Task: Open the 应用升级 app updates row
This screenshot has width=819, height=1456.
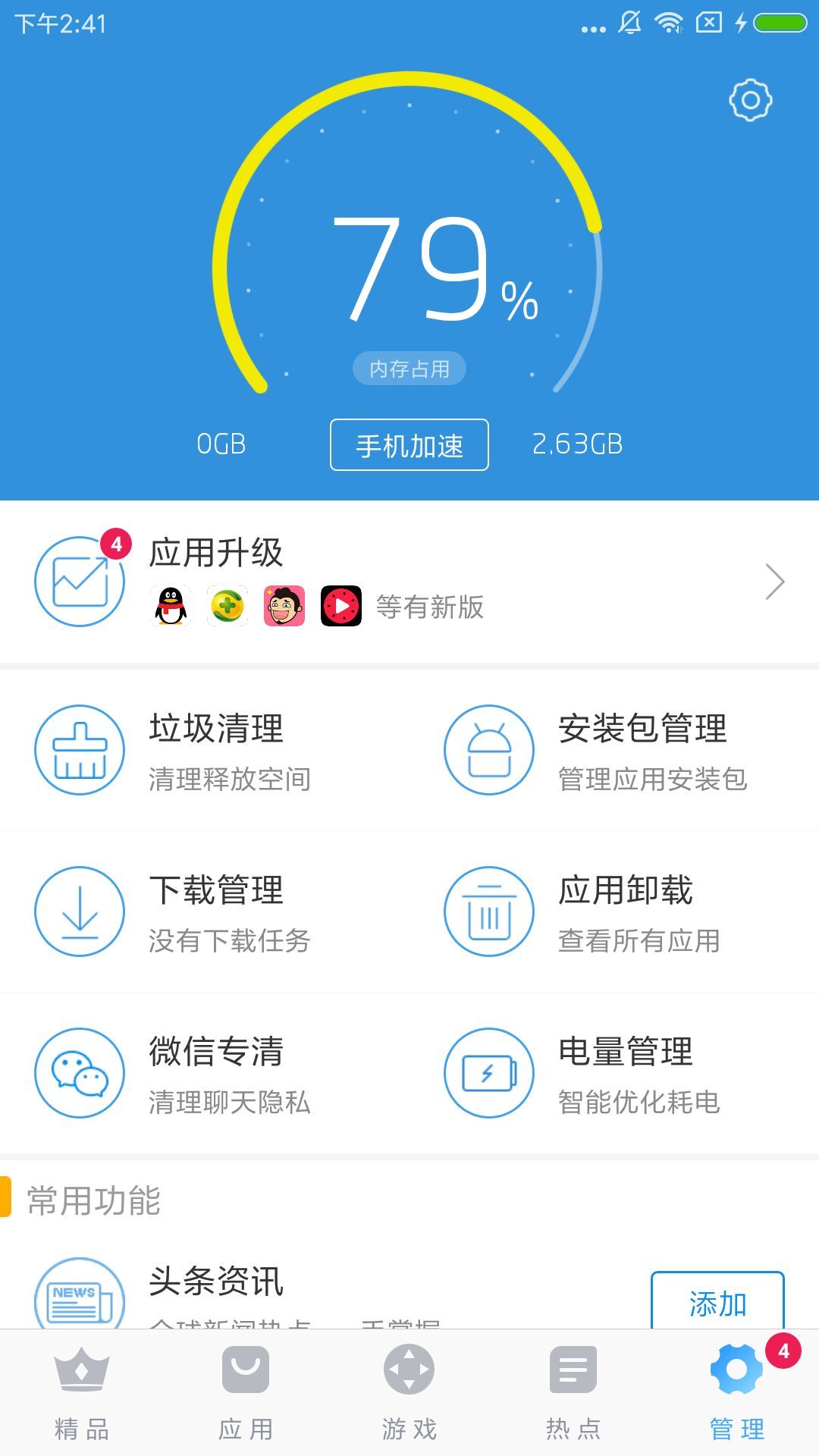Action: pos(409,582)
